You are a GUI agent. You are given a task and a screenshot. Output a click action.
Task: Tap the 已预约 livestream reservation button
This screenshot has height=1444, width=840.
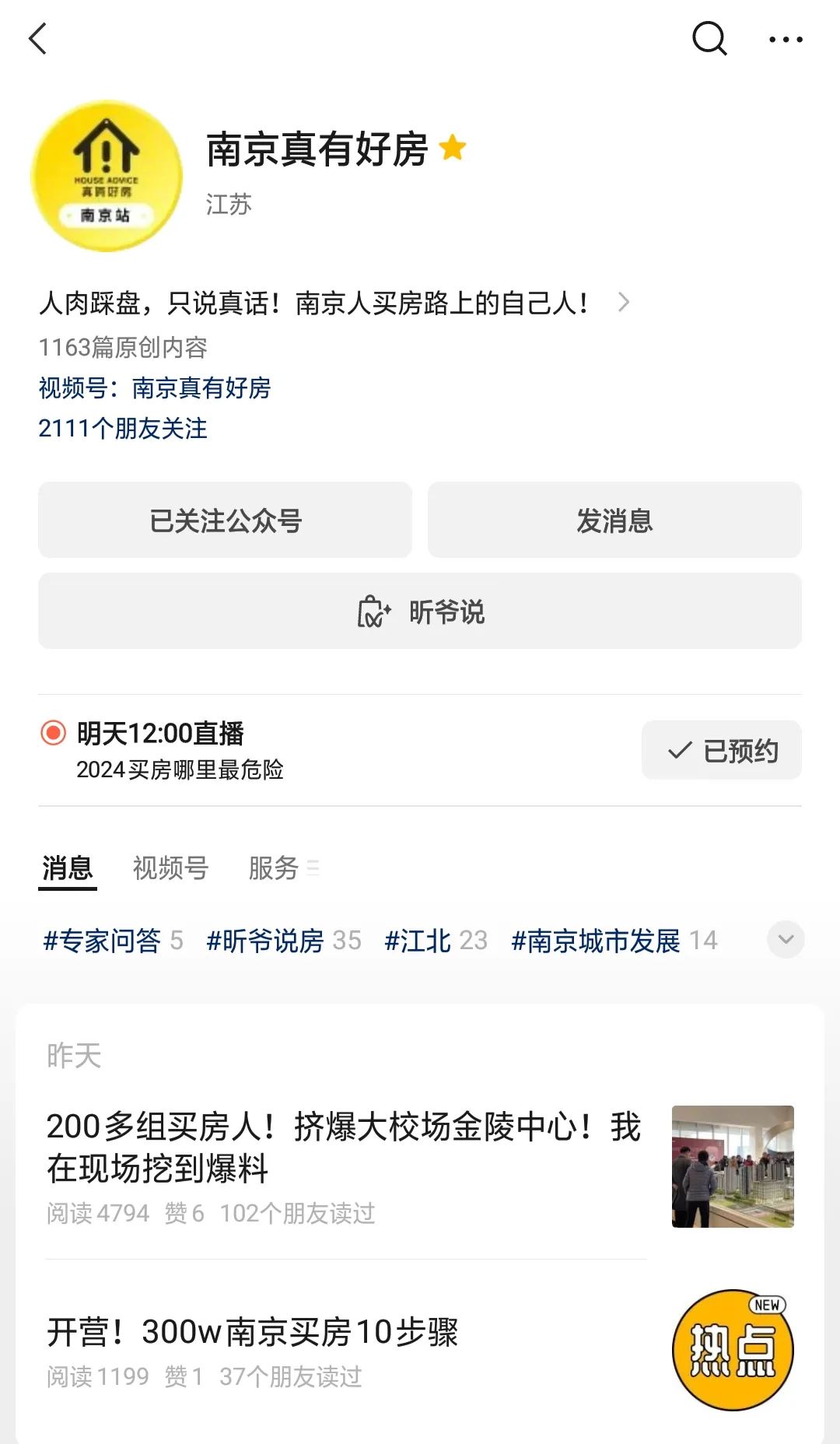(x=721, y=750)
